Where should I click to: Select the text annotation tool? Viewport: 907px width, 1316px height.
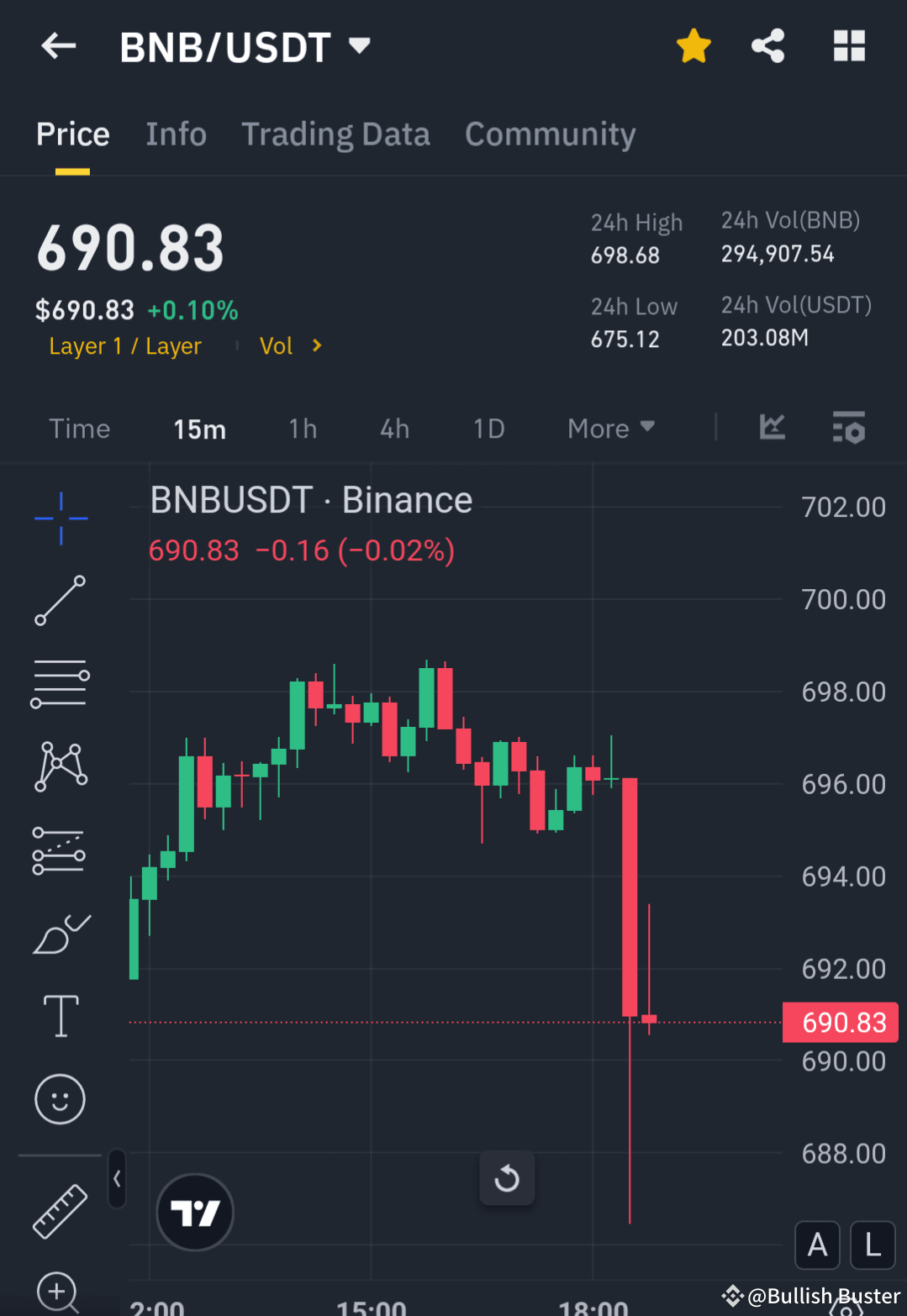click(60, 1016)
